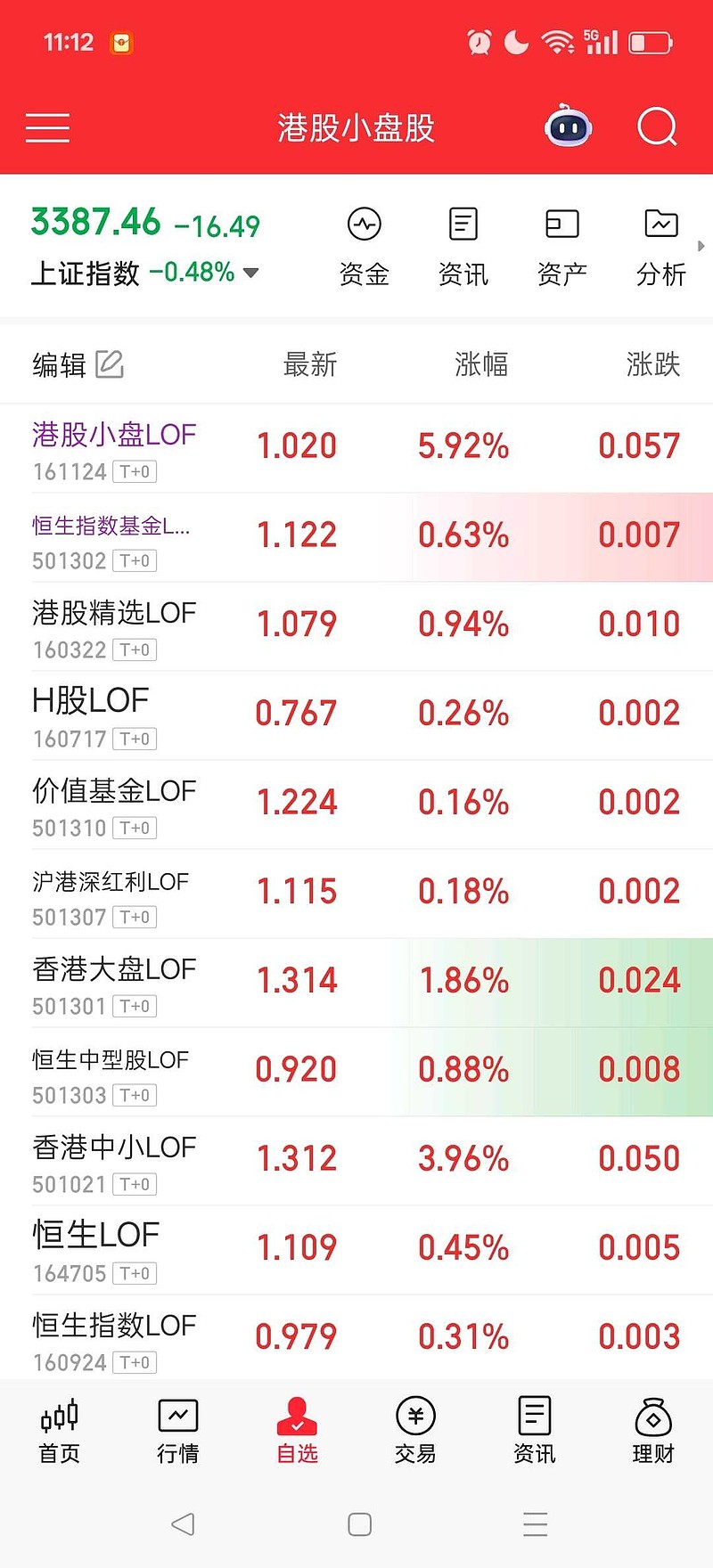Open the hamburger drawer menu
713x1568 pixels.
(x=47, y=128)
